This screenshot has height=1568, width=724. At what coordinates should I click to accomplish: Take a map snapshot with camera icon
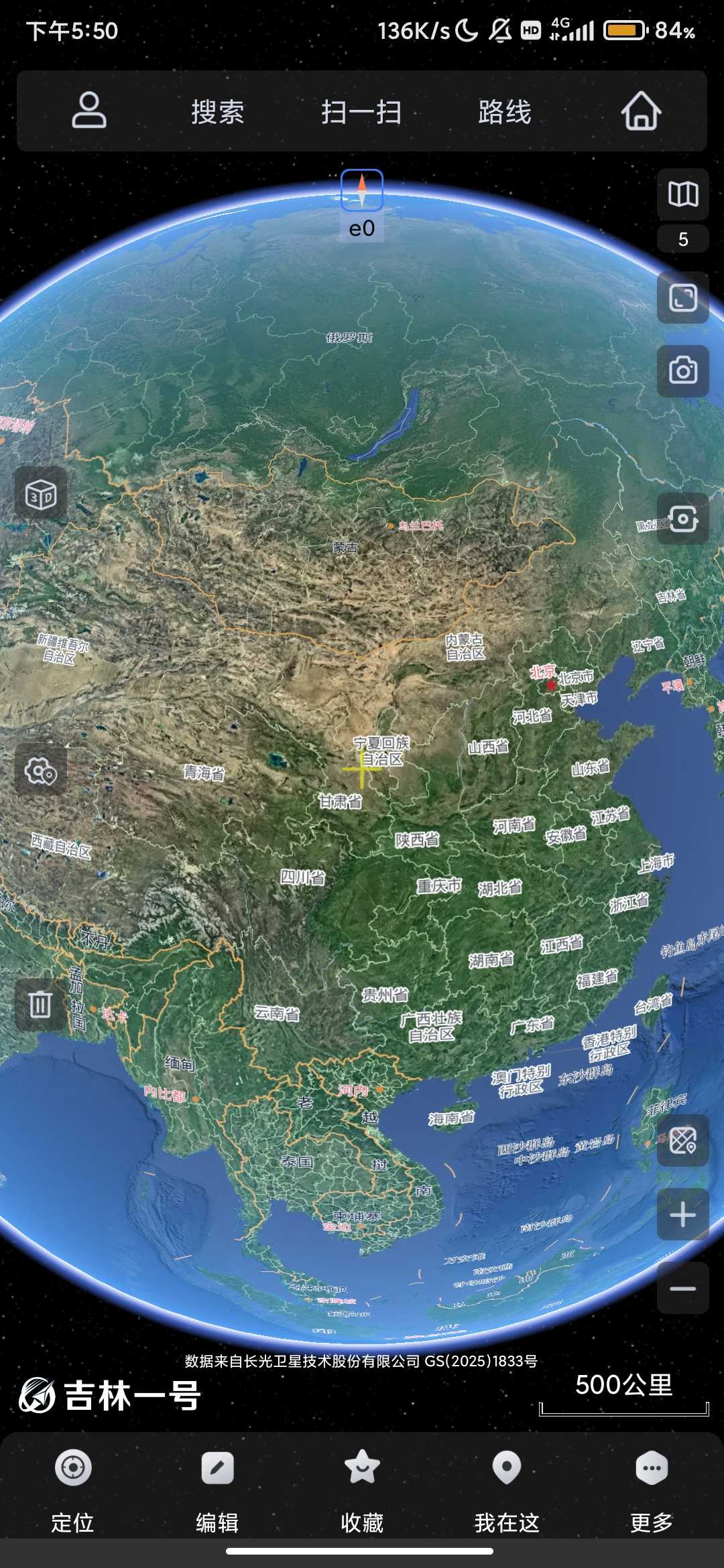(x=682, y=371)
